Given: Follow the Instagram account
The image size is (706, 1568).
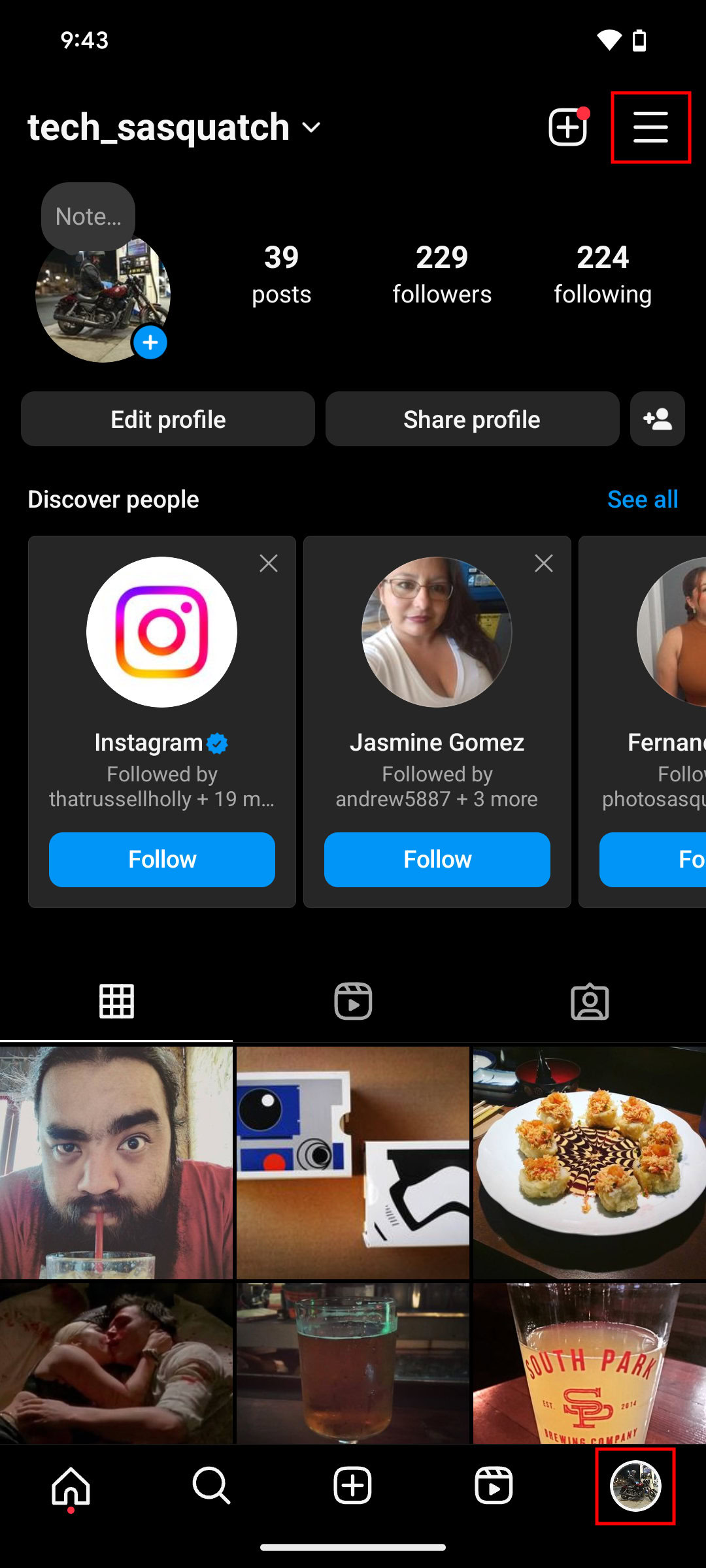Looking at the screenshot, I should [162, 859].
